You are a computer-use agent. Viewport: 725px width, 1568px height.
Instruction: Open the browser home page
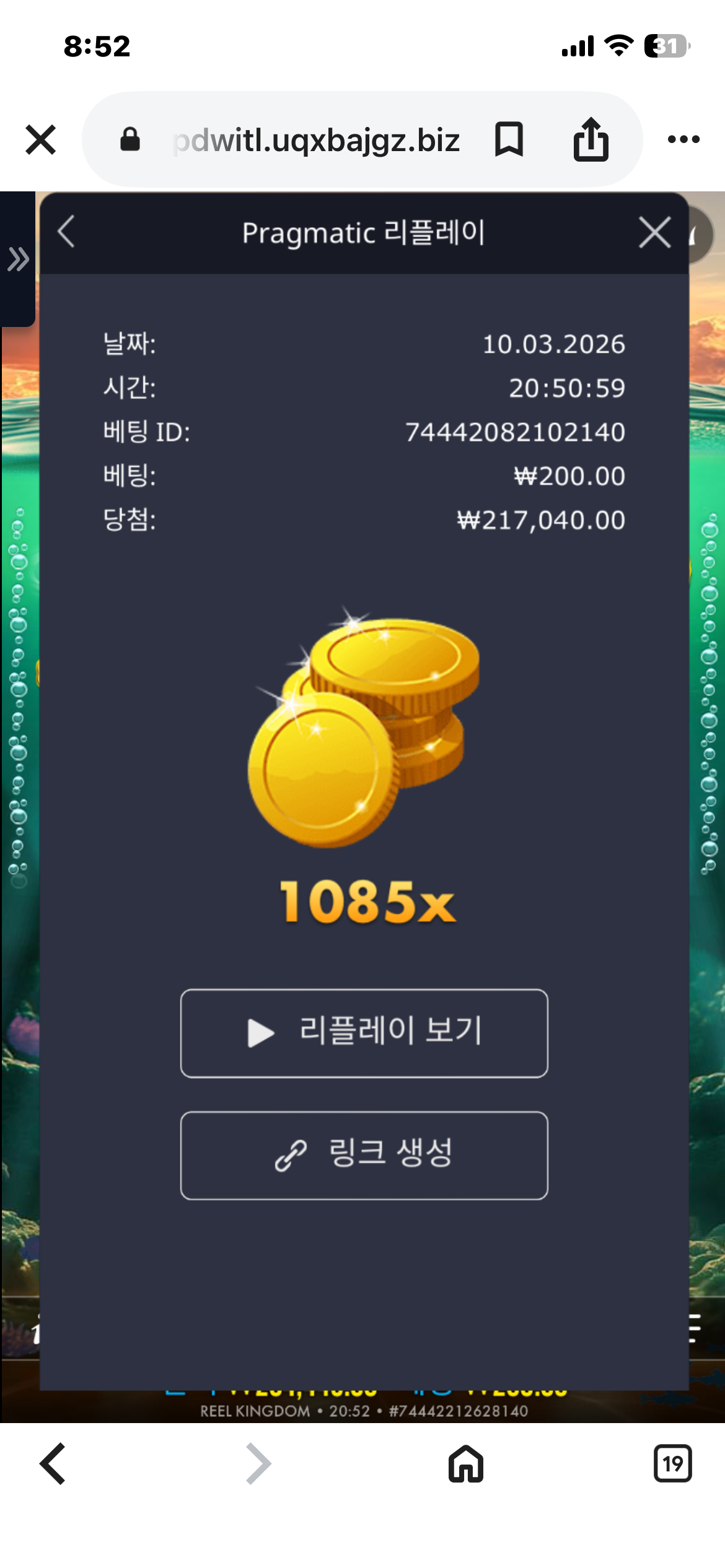pos(465,1464)
